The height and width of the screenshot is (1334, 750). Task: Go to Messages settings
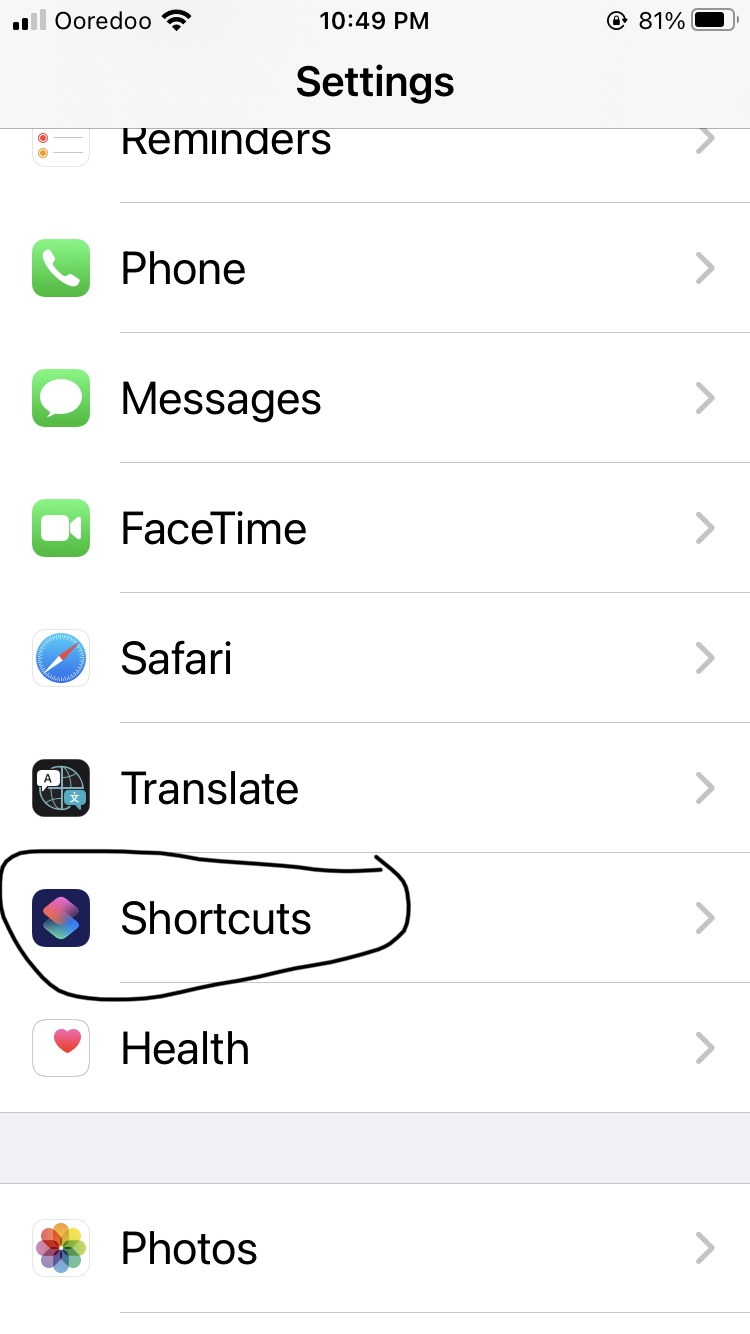[375, 398]
